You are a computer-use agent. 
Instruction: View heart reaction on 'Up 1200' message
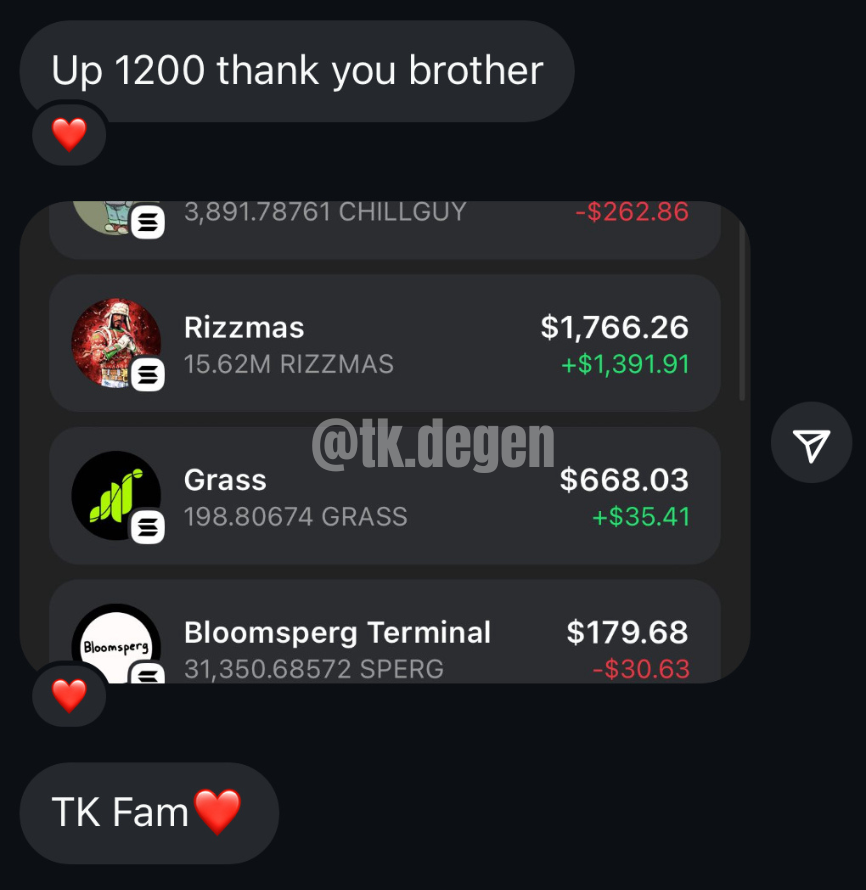69,133
